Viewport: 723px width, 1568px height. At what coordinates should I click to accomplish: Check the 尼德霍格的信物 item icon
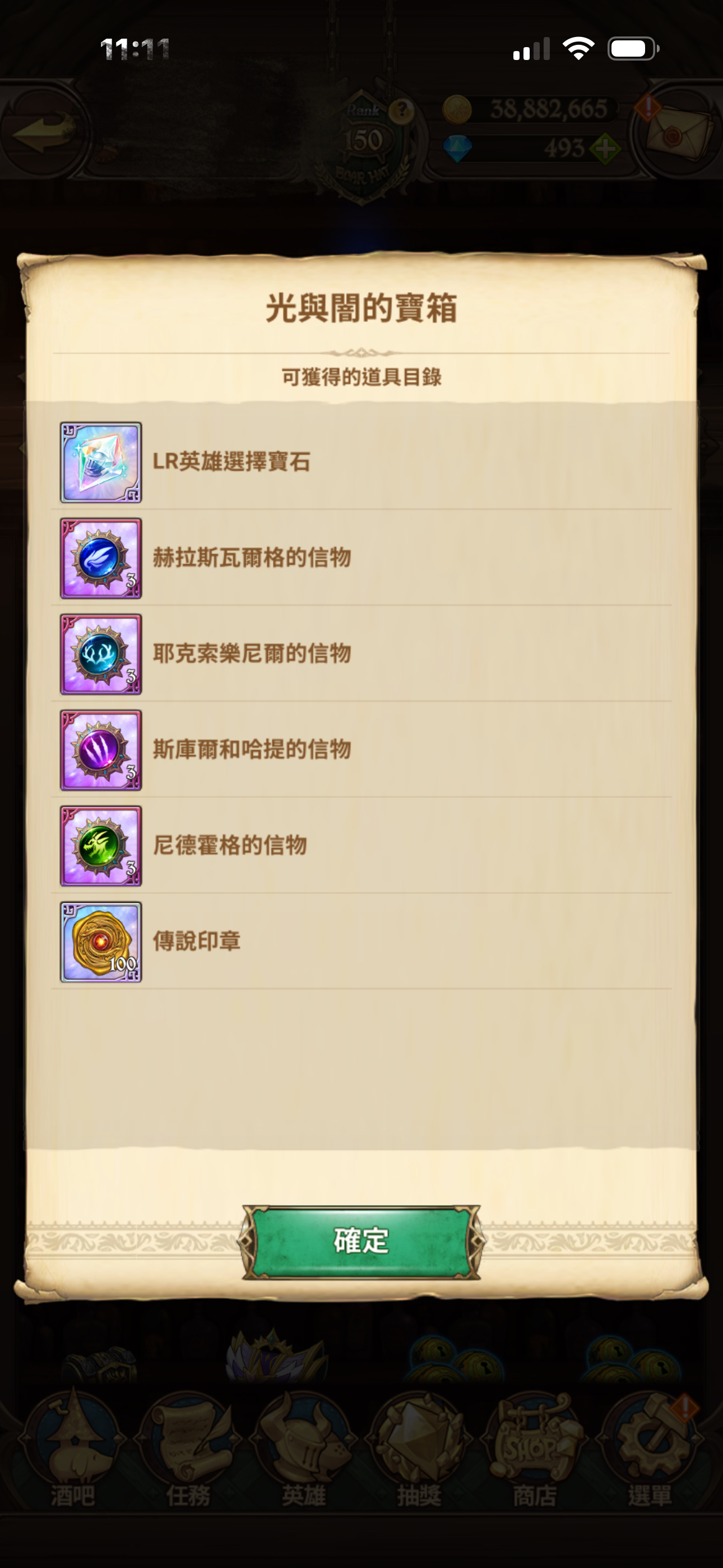coord(101,846)
